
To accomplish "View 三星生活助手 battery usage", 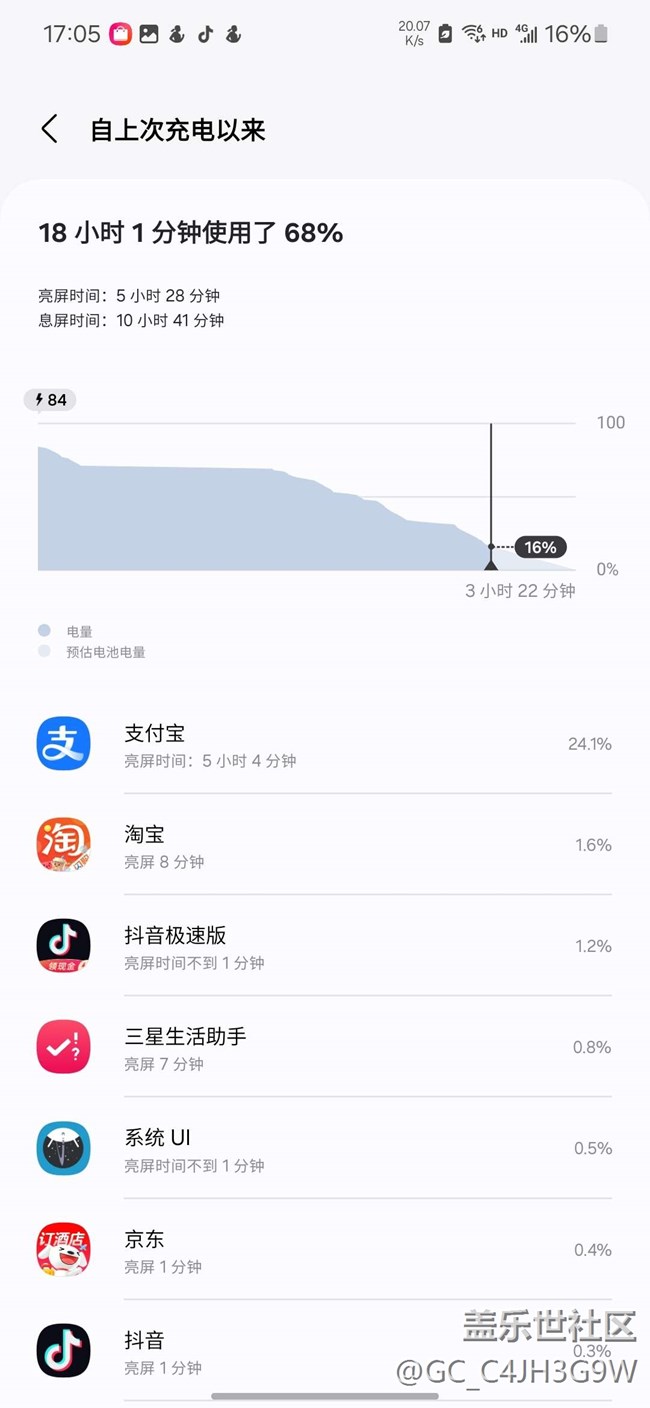I will (325, 1047).
